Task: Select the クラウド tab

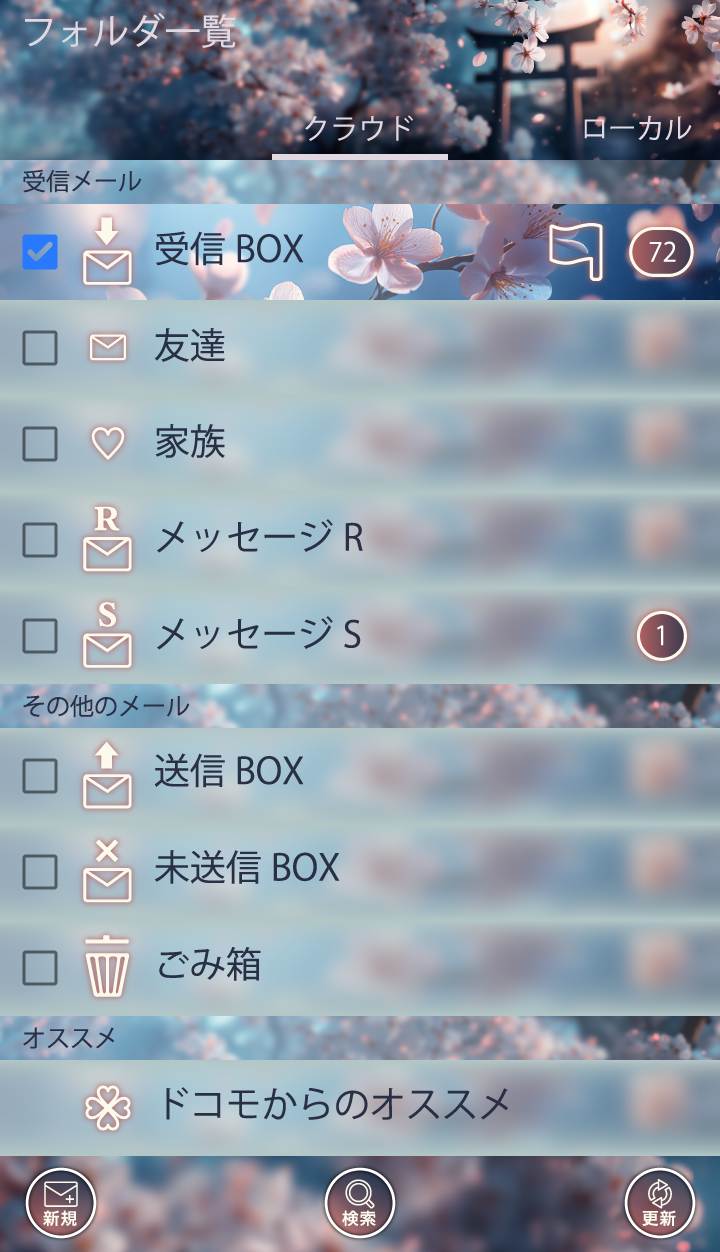Action: [359, 129]
